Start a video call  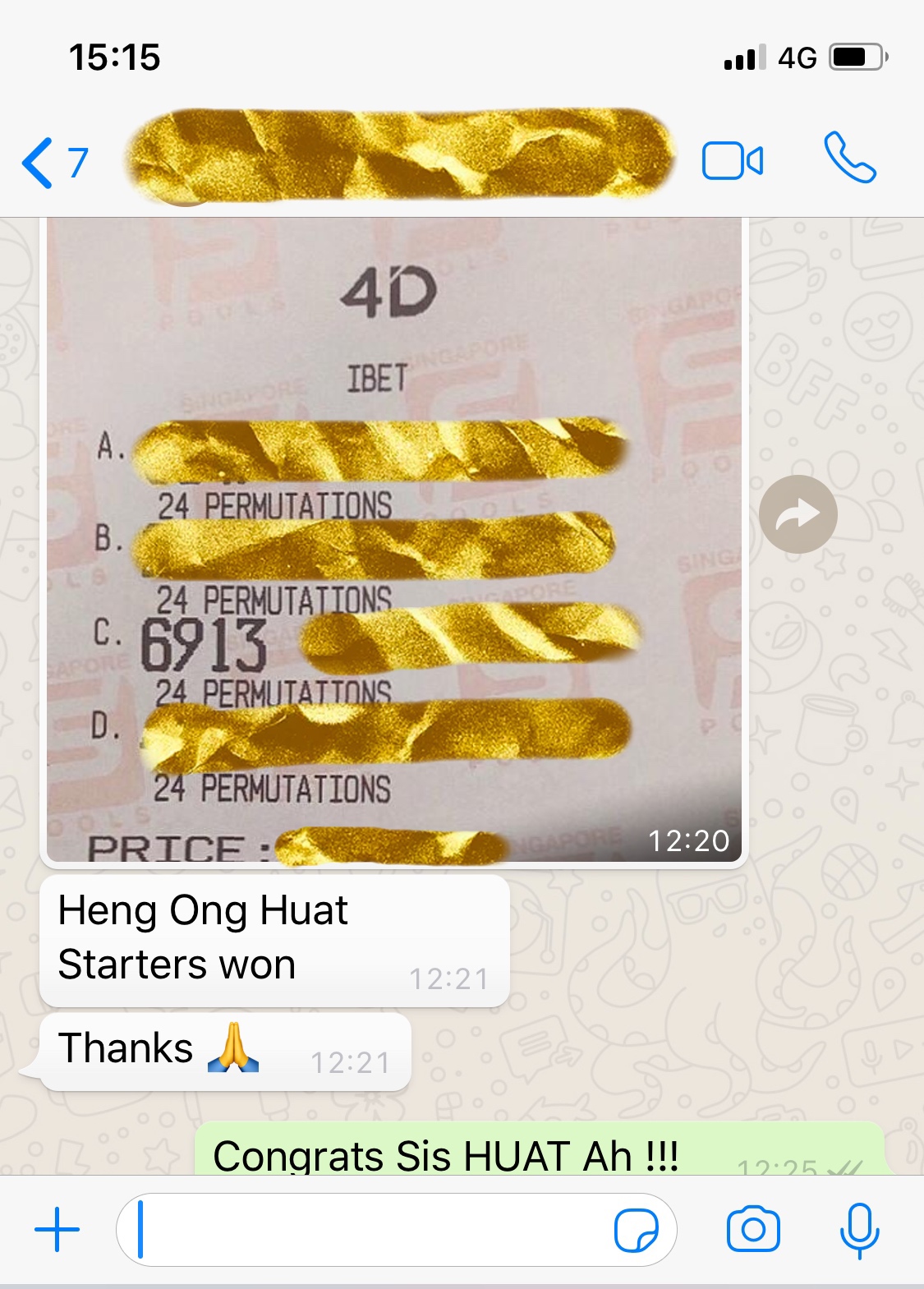[x=732, y=160]
